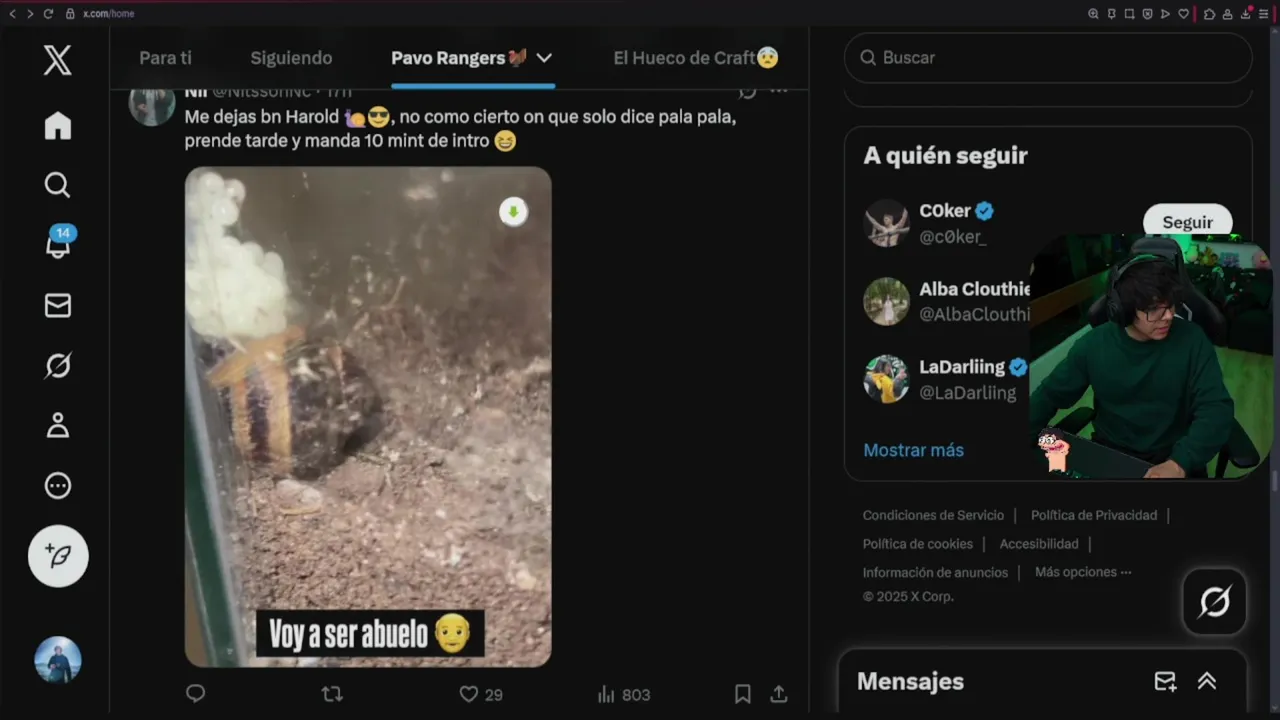Viewport: 1280px width, 720px height.
Task: Like the Harold snail post
Action: click(469, 694)
